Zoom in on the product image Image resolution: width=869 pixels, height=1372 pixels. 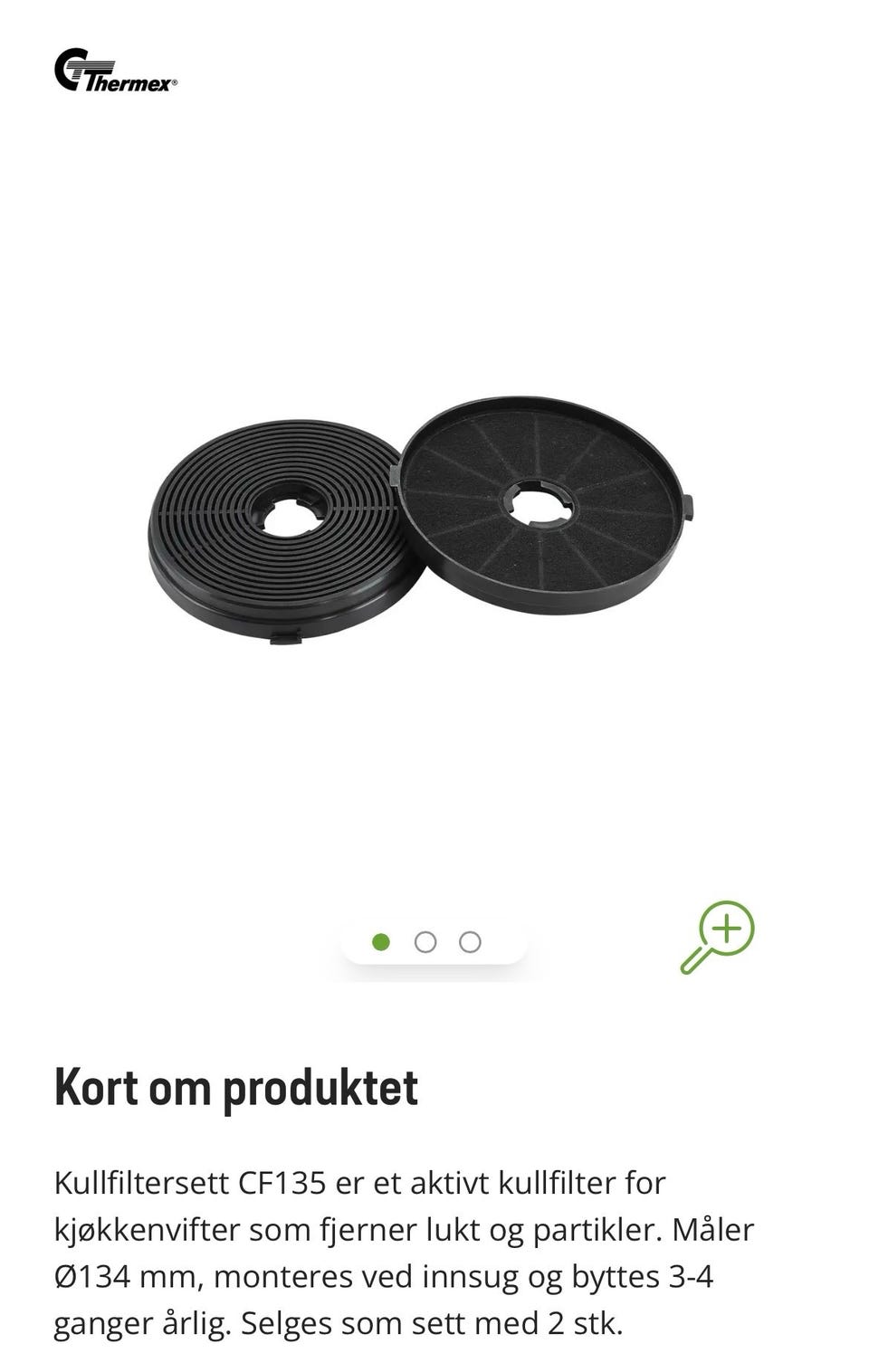pyautogui.click(x=718, y=937)
